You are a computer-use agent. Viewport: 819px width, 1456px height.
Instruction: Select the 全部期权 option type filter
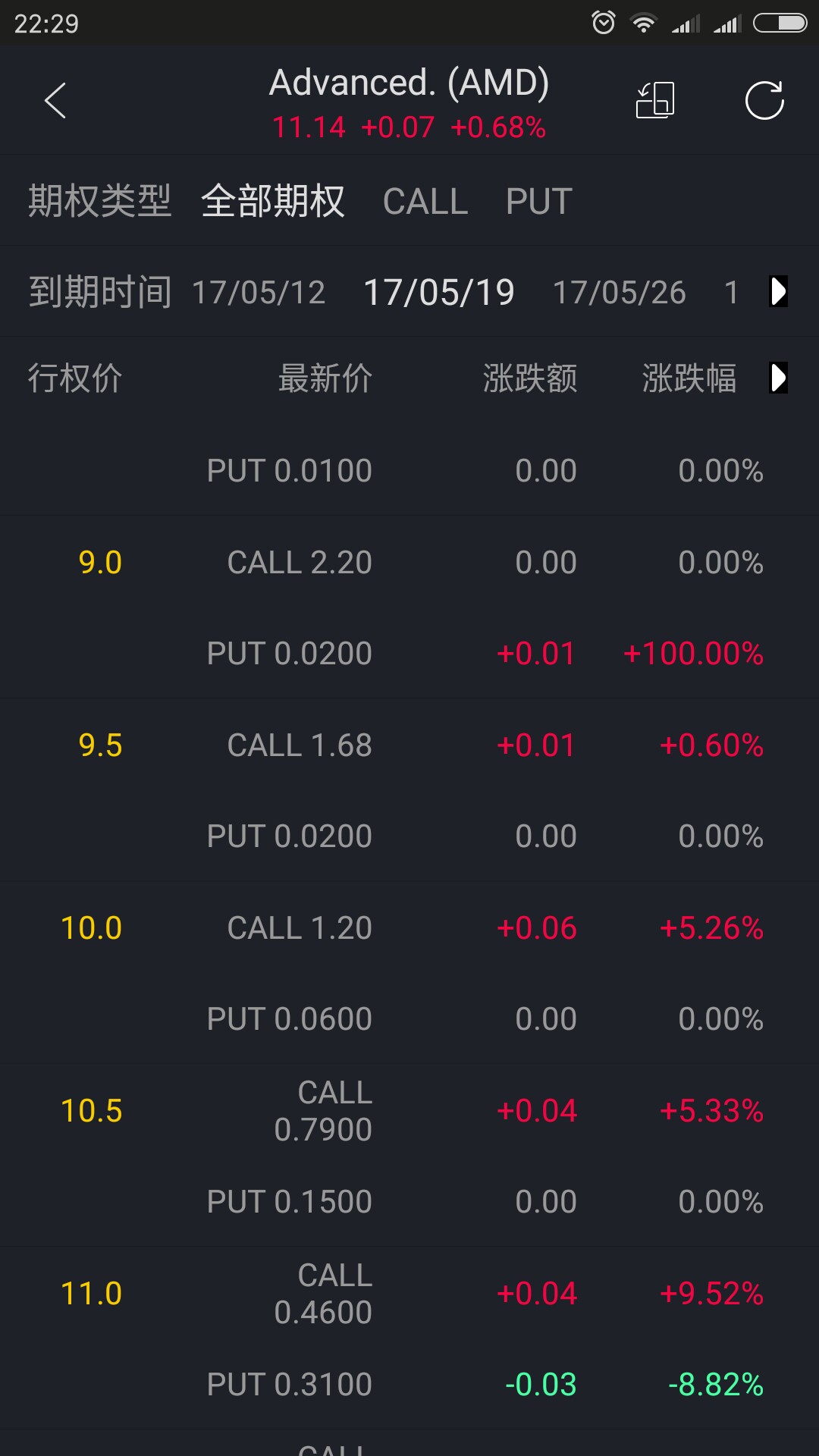pos(273,201)
